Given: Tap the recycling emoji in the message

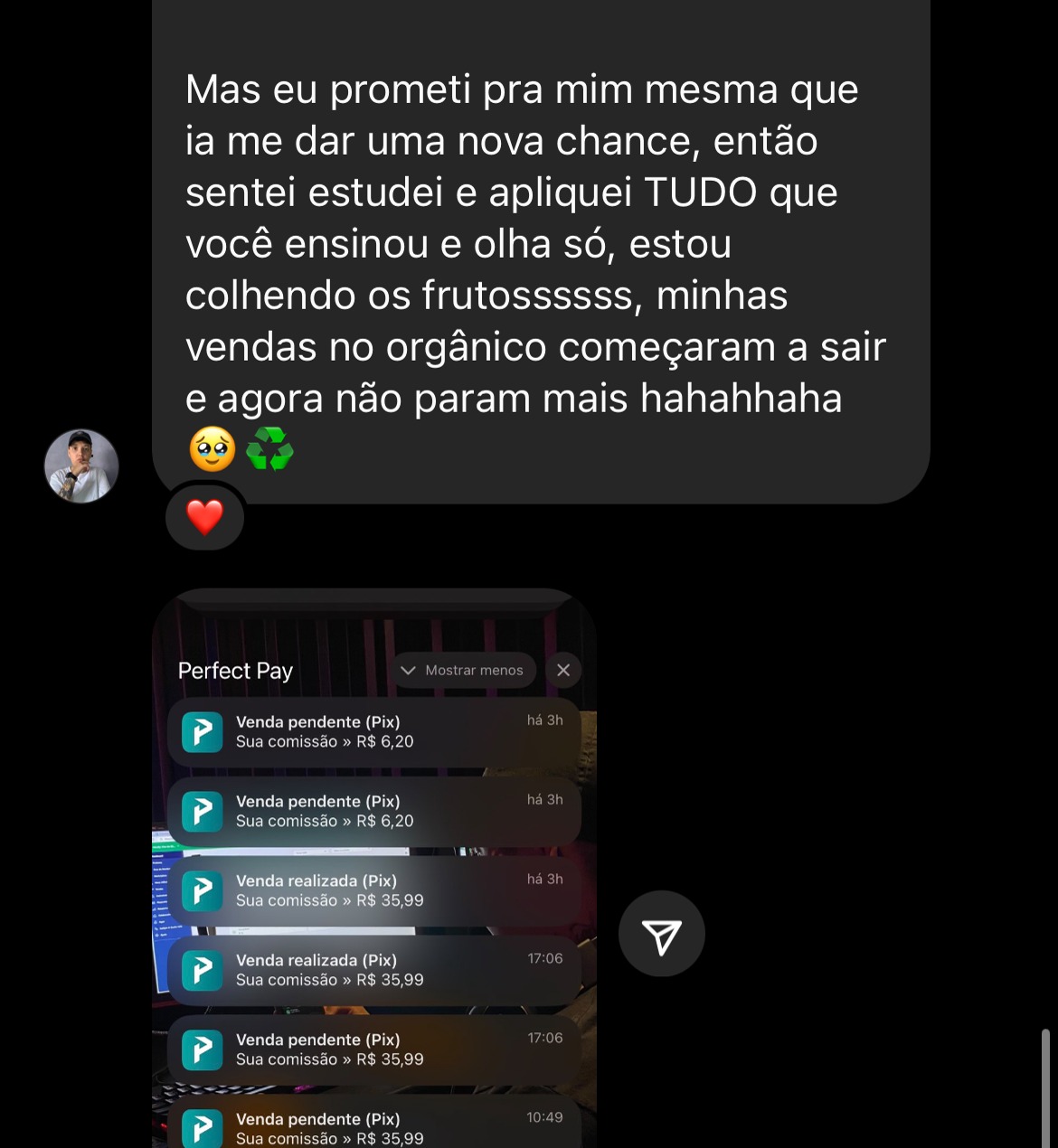Looking at the screenshot, I should (269, 448).
